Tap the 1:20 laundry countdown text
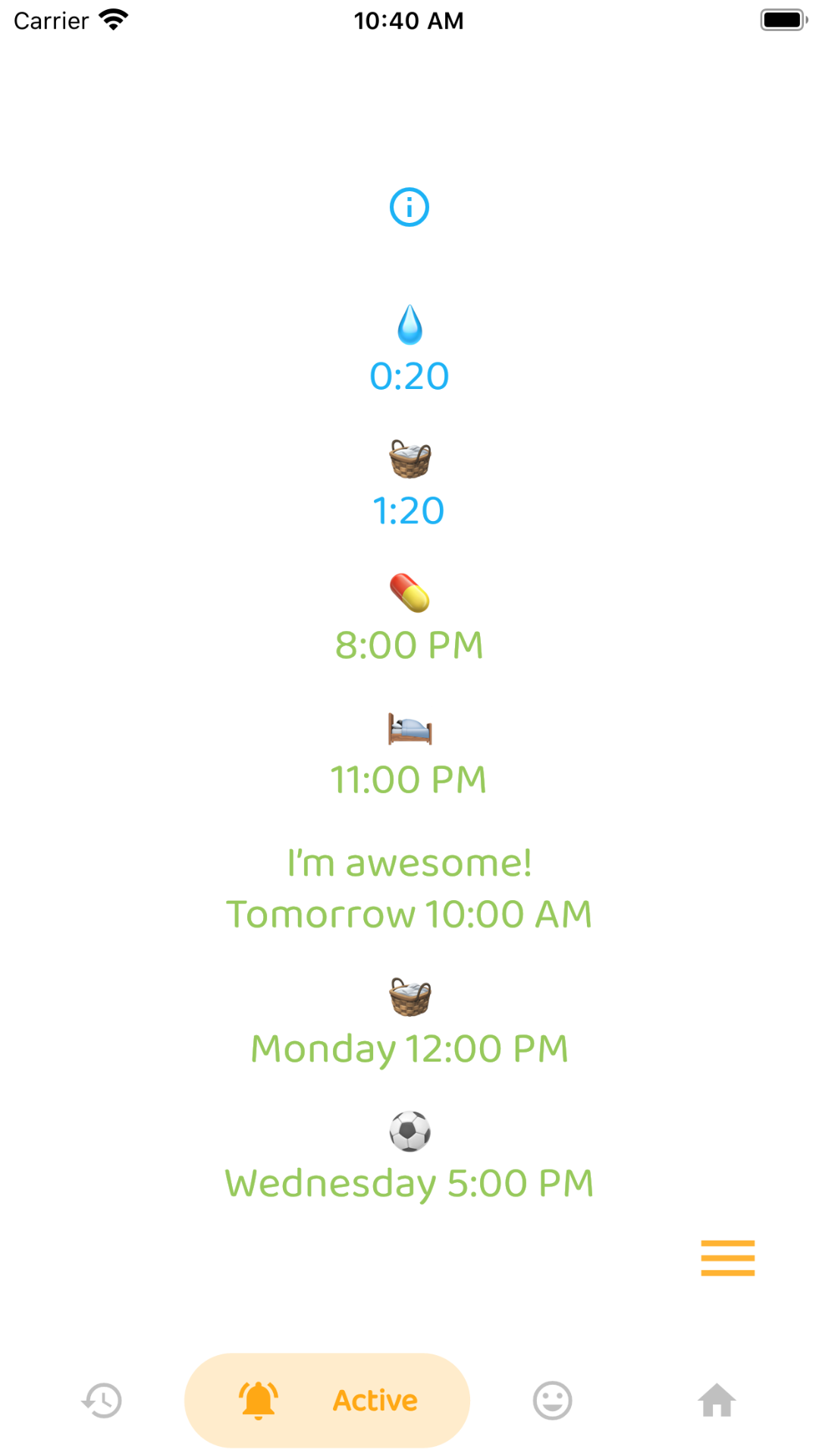Viewport: 819px width, 1456px height. pyautogui.click(x=409, y=509)
